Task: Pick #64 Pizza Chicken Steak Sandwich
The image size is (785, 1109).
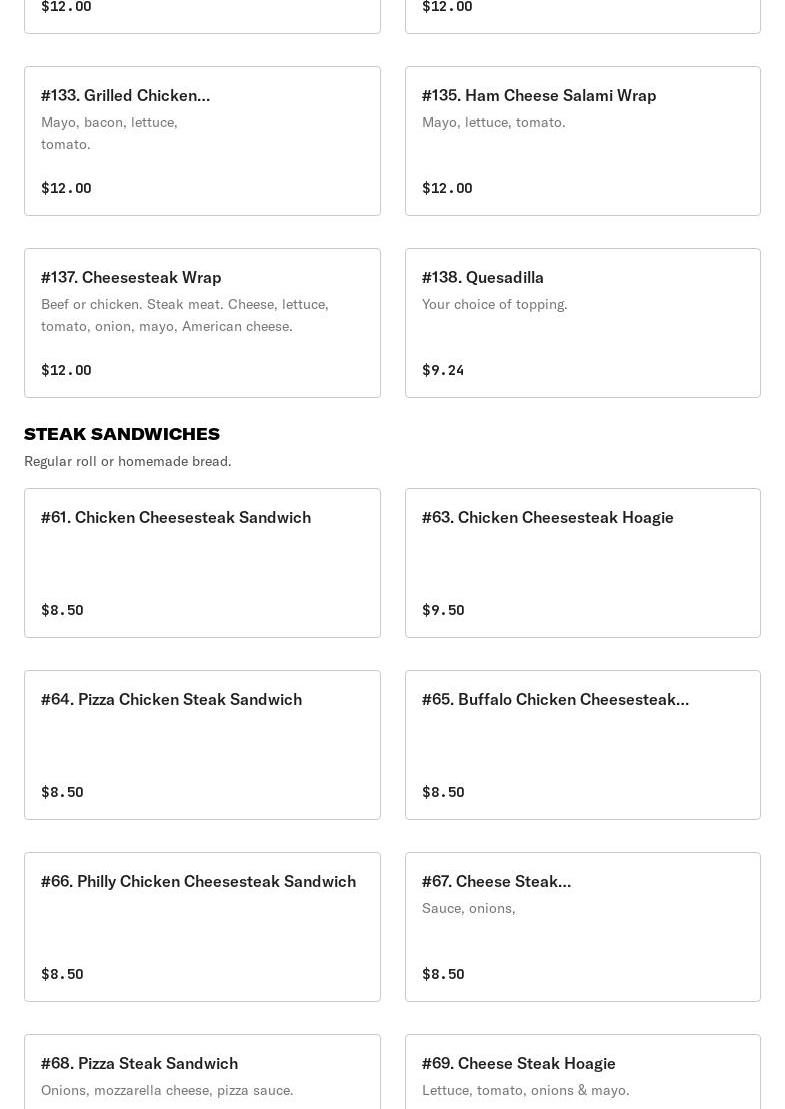Action: 202,745
